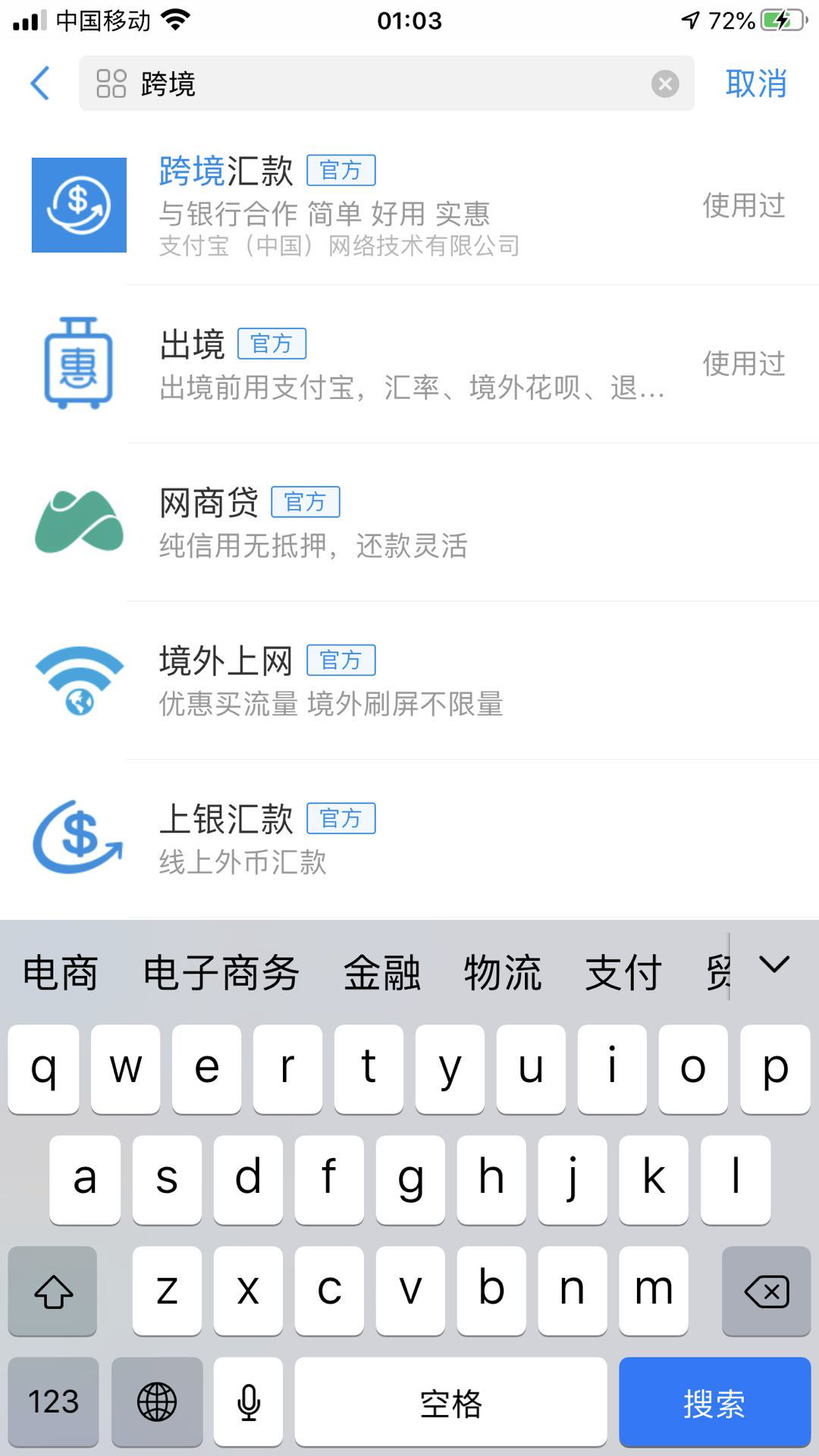Open the 出境 mini program
Image resolution: width=819 pixels, height=1456 pixels.
click(x=409, y=364)
